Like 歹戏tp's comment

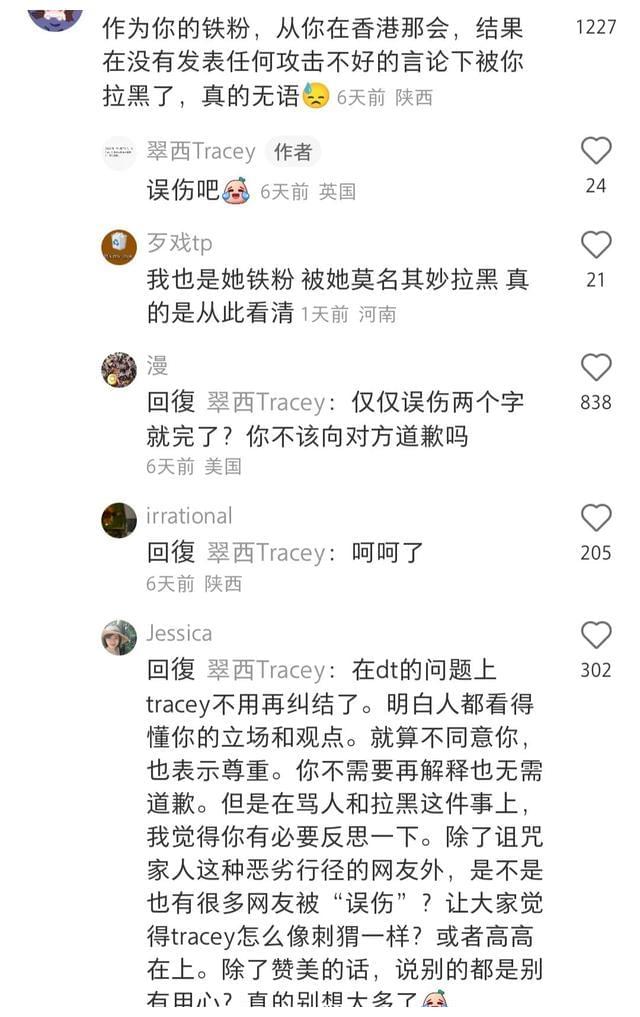point(596,245)
